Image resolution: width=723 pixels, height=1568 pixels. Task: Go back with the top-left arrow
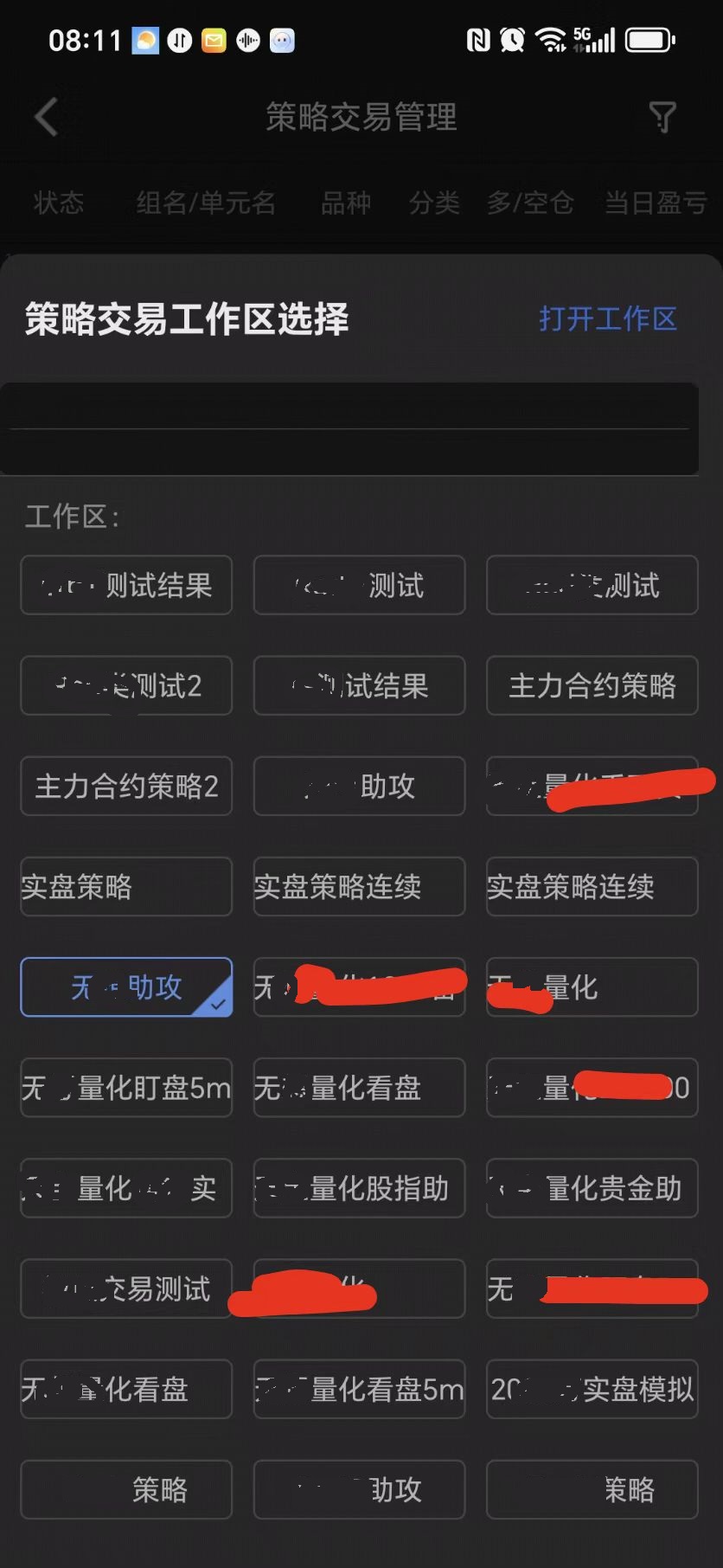47,117
